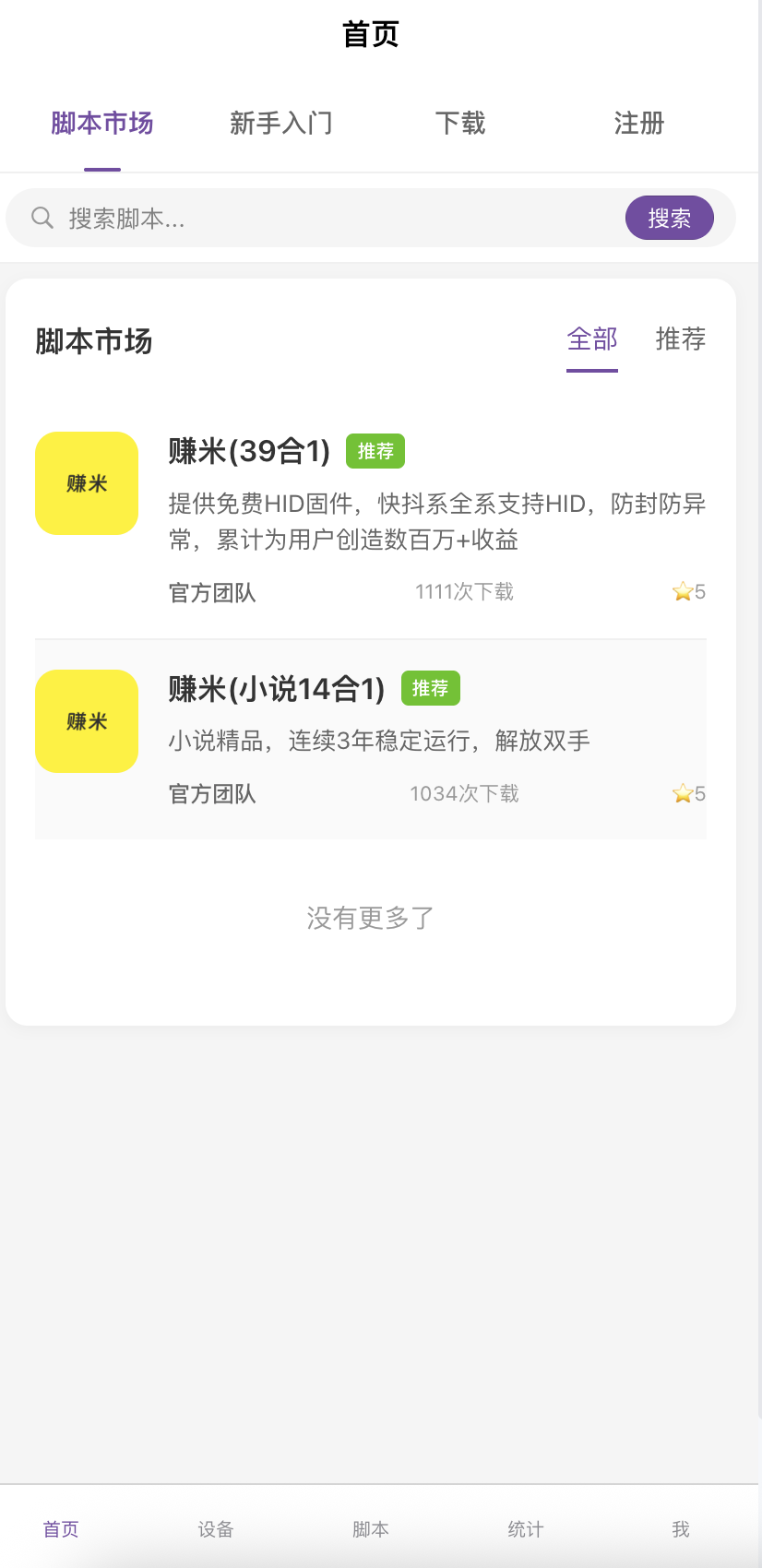Switch to the 新手入门 top tab
Image resolution: width=762 pixels, height=1568 pixels.
(281, 124)
